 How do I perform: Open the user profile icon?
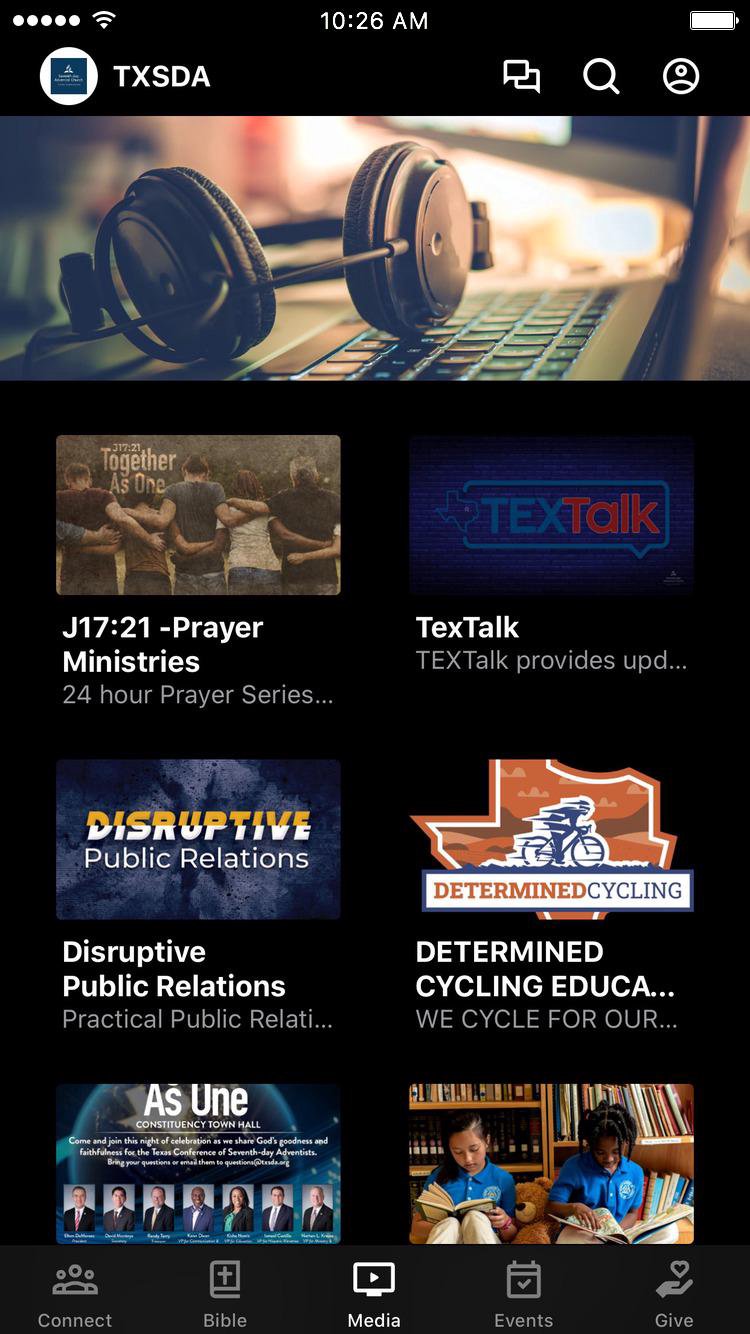click(x=681, y=77)
